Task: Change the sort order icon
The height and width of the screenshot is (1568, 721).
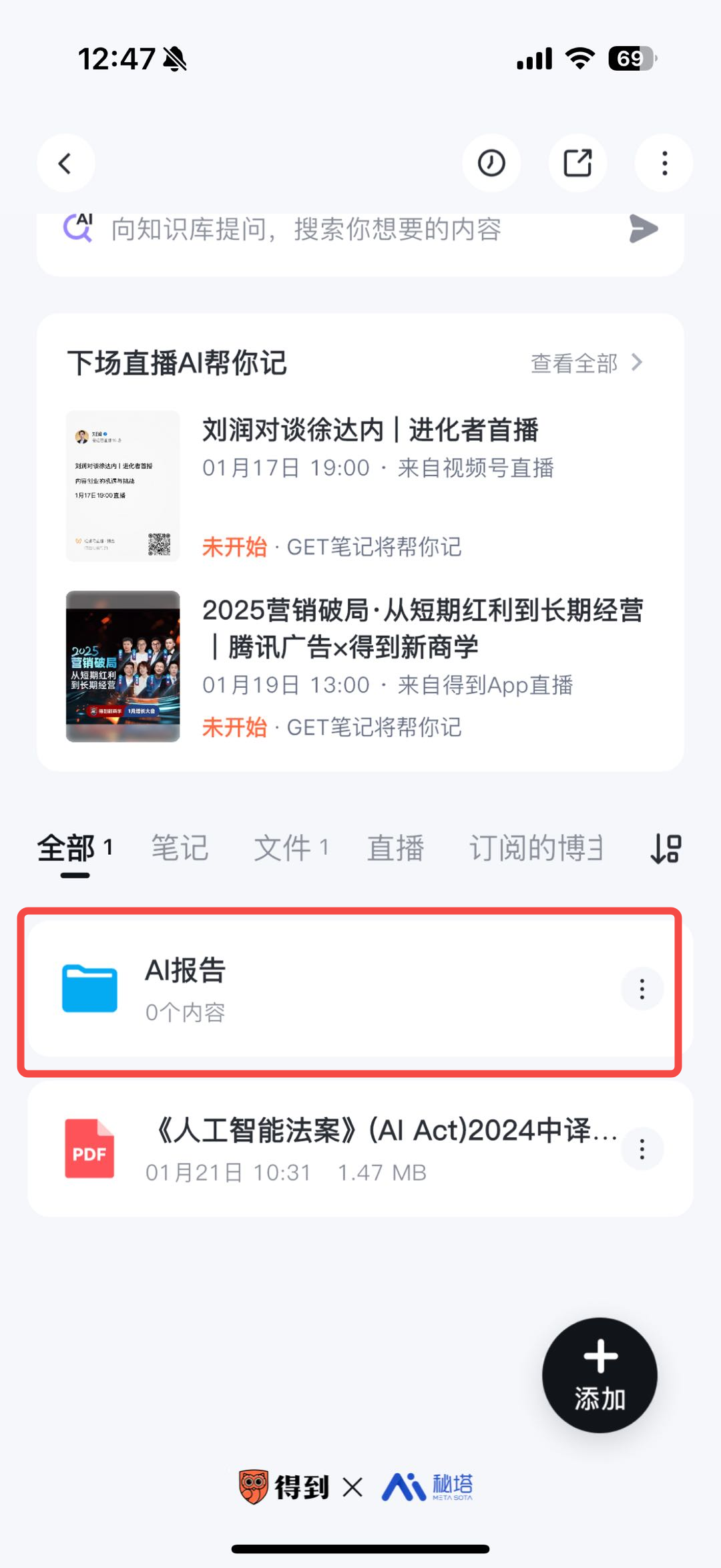Action: point(666,849)
